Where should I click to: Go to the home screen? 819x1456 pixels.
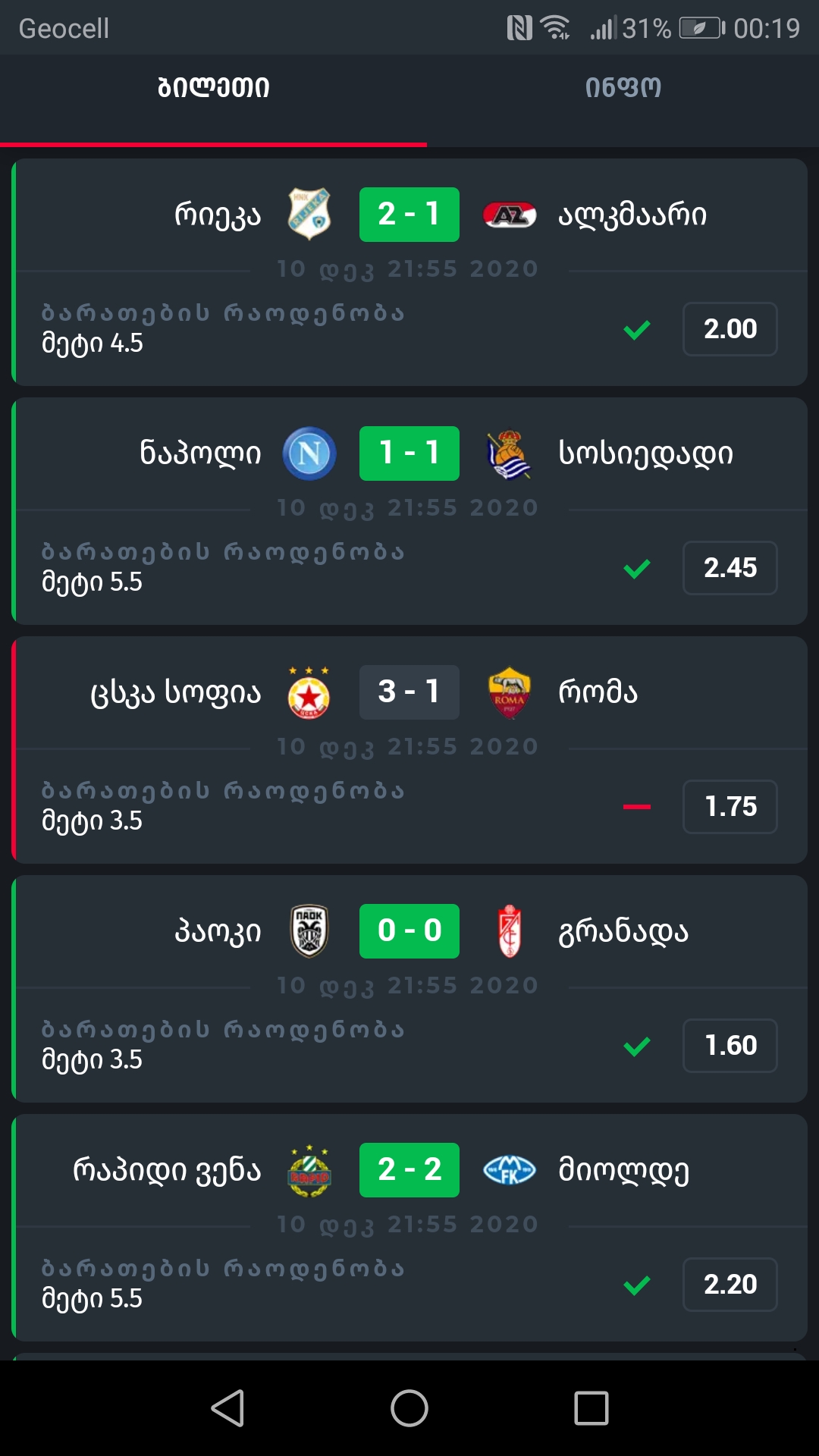(x=409, y=1408)
